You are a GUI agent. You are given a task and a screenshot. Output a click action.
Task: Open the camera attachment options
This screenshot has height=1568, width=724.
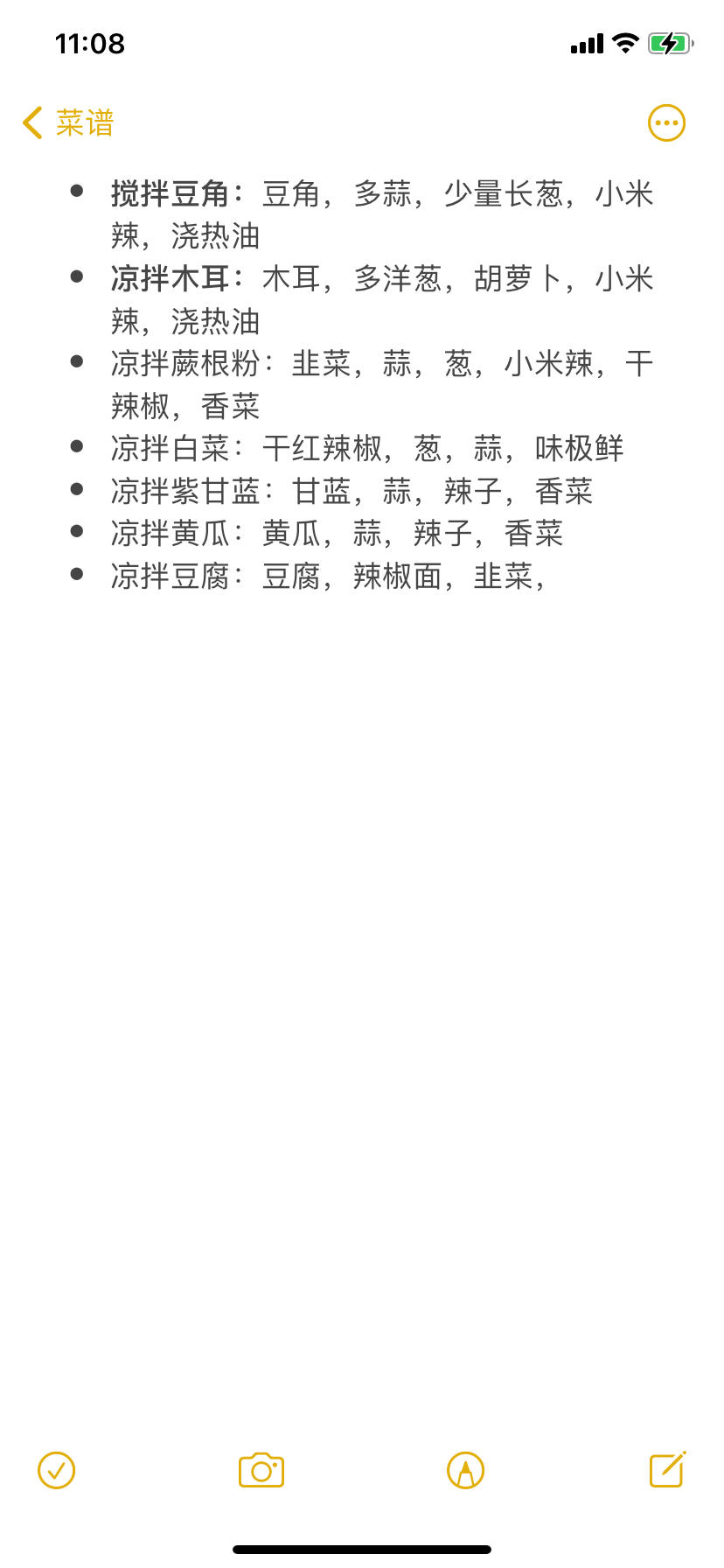point(261,1471)
